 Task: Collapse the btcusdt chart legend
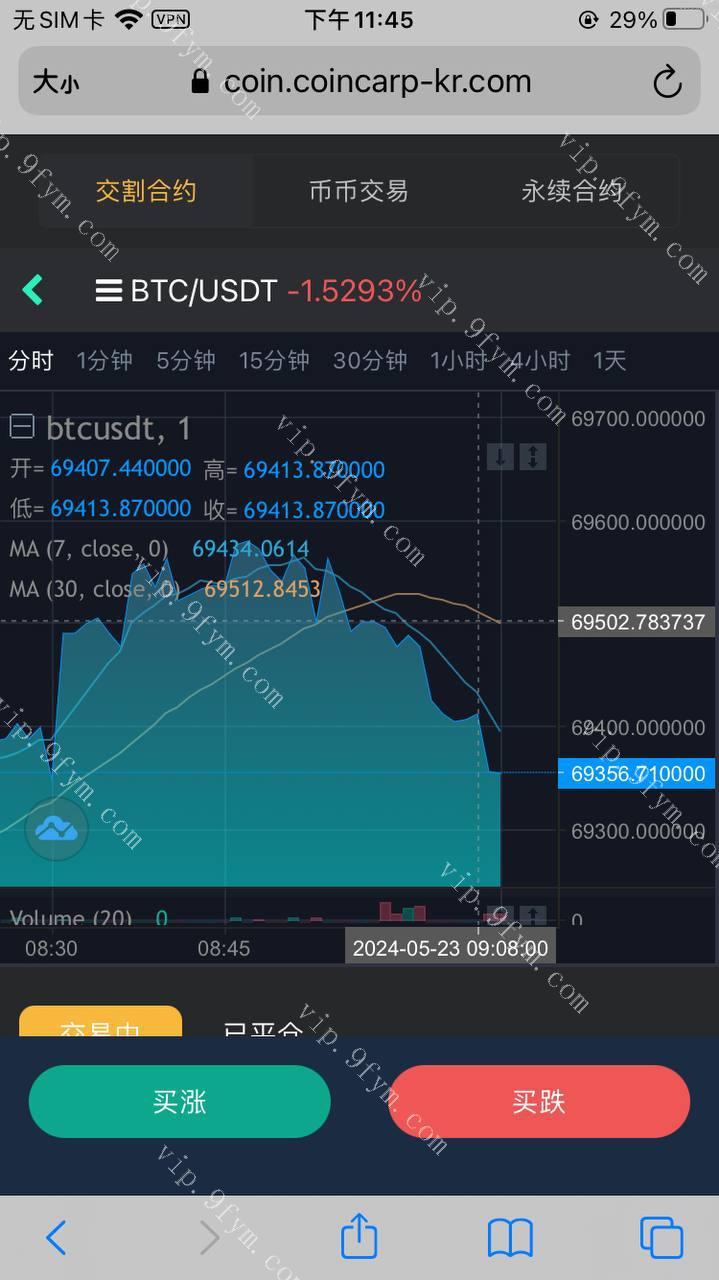(x=22, y=428)
